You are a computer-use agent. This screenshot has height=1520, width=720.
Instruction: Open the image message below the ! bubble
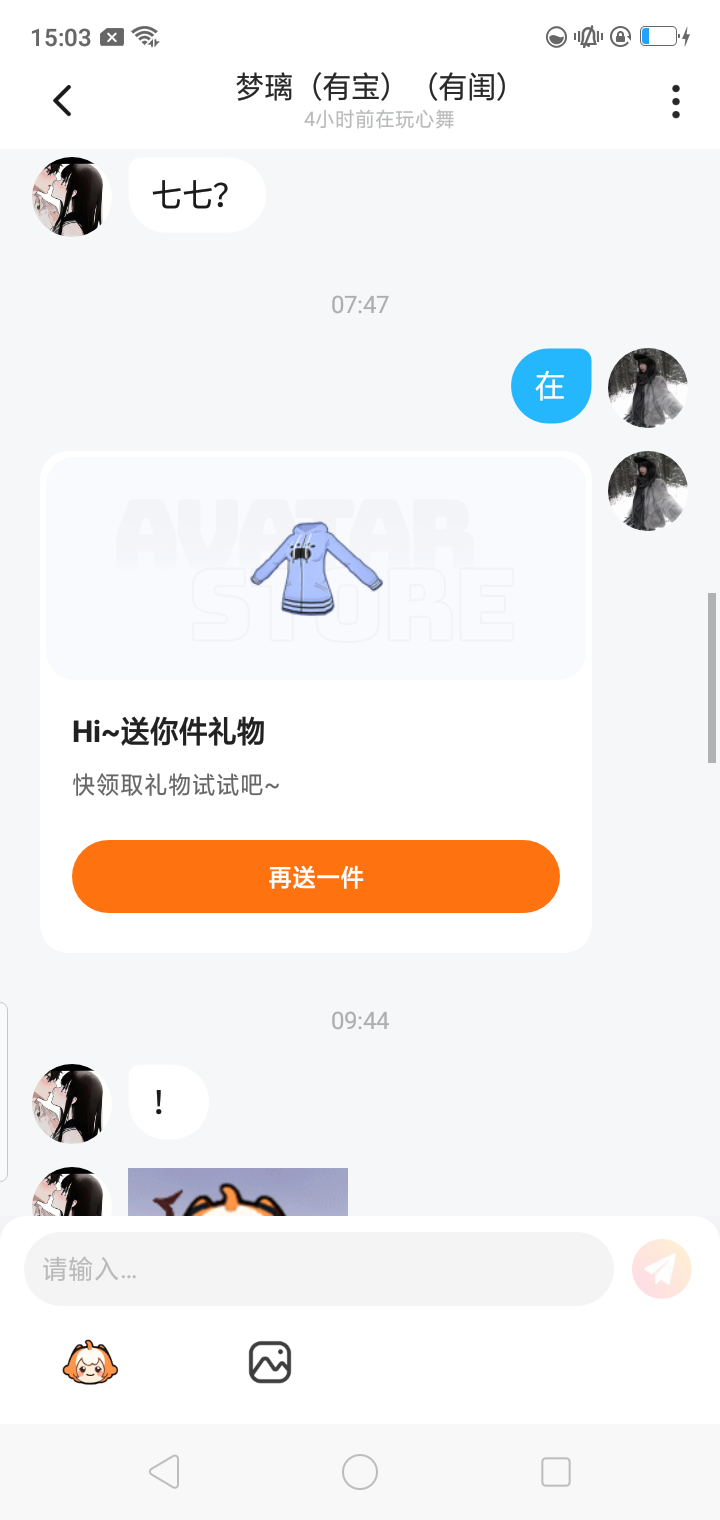238,1192
